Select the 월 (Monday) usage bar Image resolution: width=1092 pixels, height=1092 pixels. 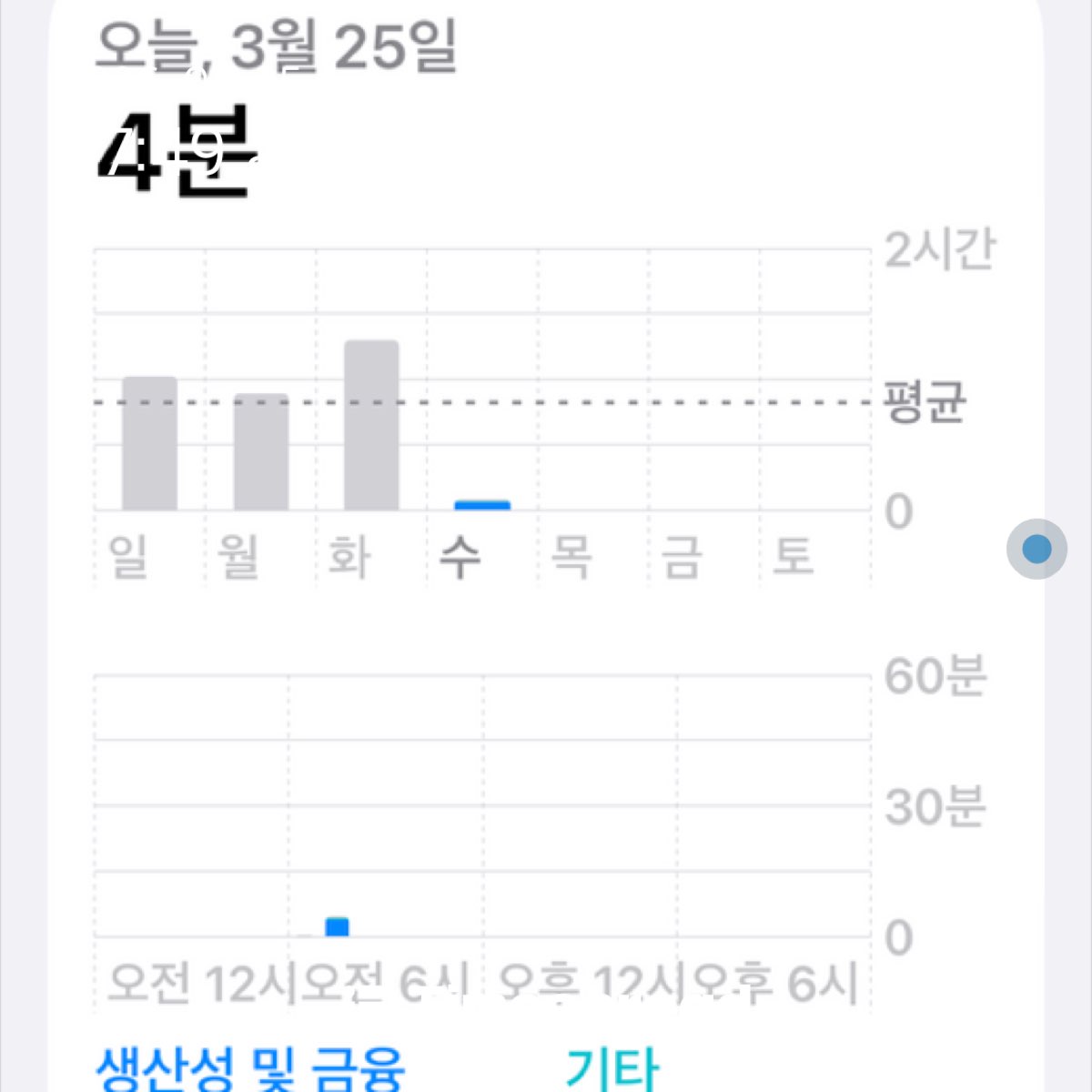pyautogui.click(x=261, y=452)
